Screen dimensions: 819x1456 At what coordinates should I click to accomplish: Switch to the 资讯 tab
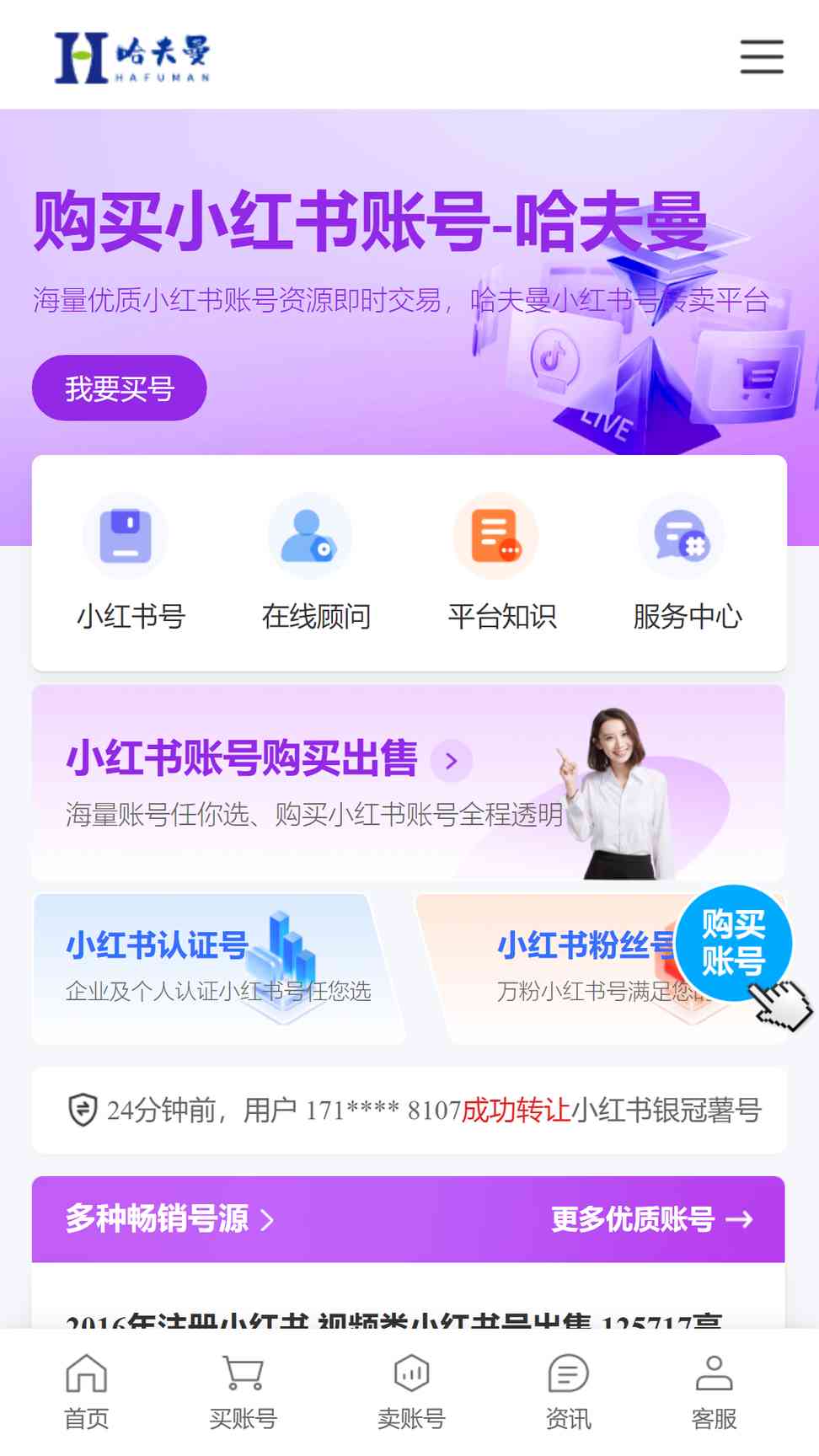[568, 1392]
